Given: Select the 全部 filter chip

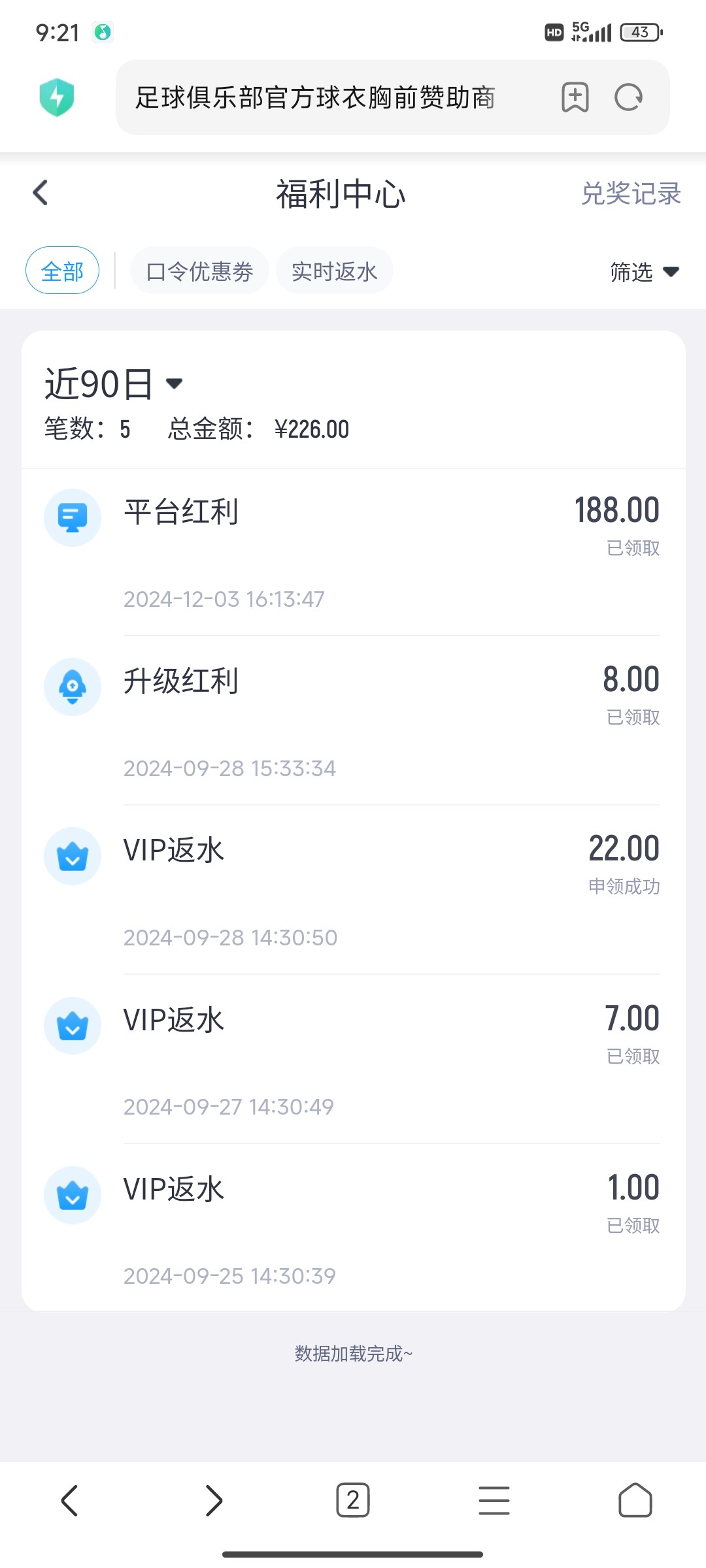Looking at the screenshot, I should [62, 270].
